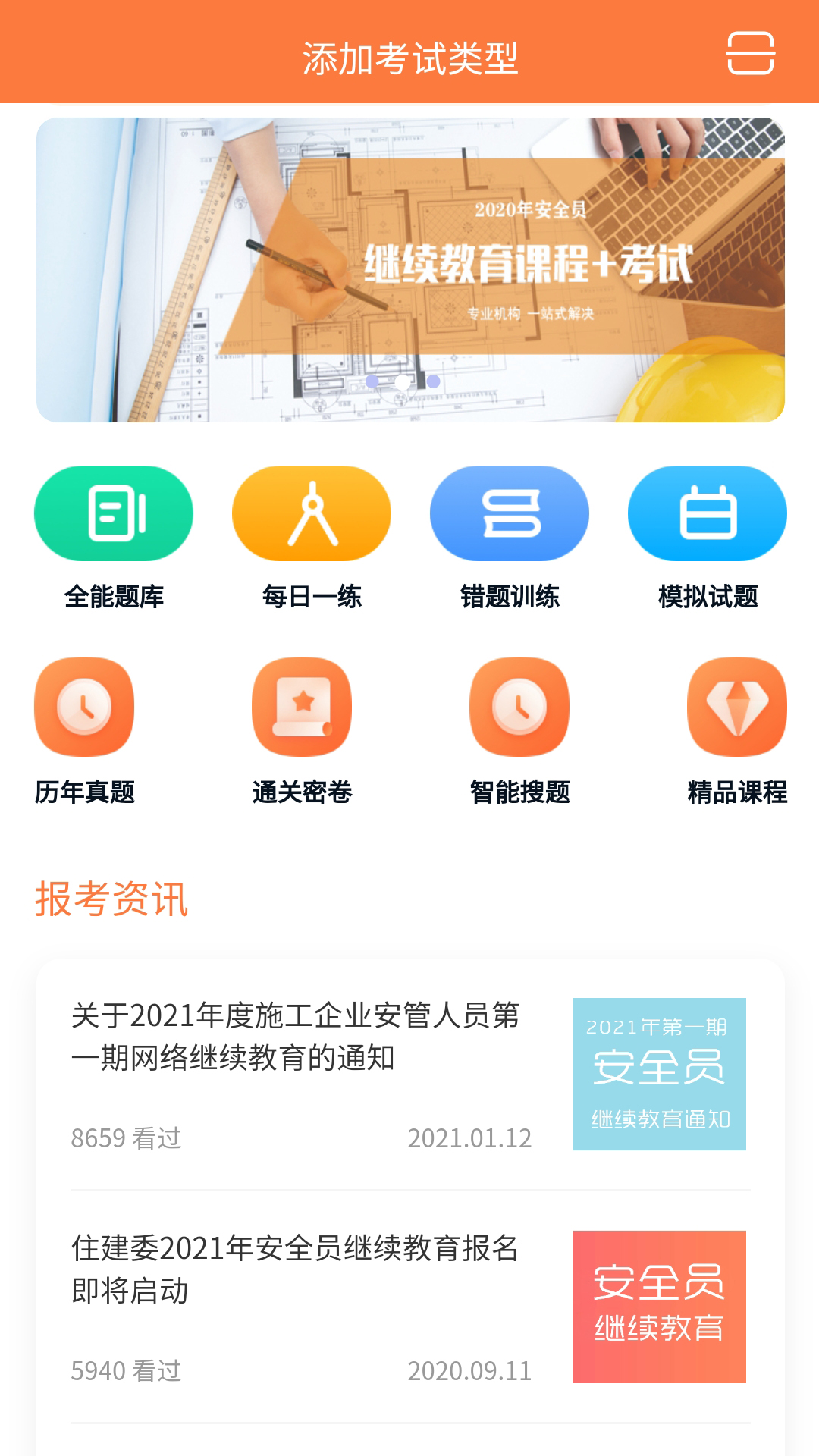This screenshot has width=819, height=1456.
Task: Tap the red 安全员继续教育 thumbnail
Action: pyautogui.click(x=660, y=1307)
